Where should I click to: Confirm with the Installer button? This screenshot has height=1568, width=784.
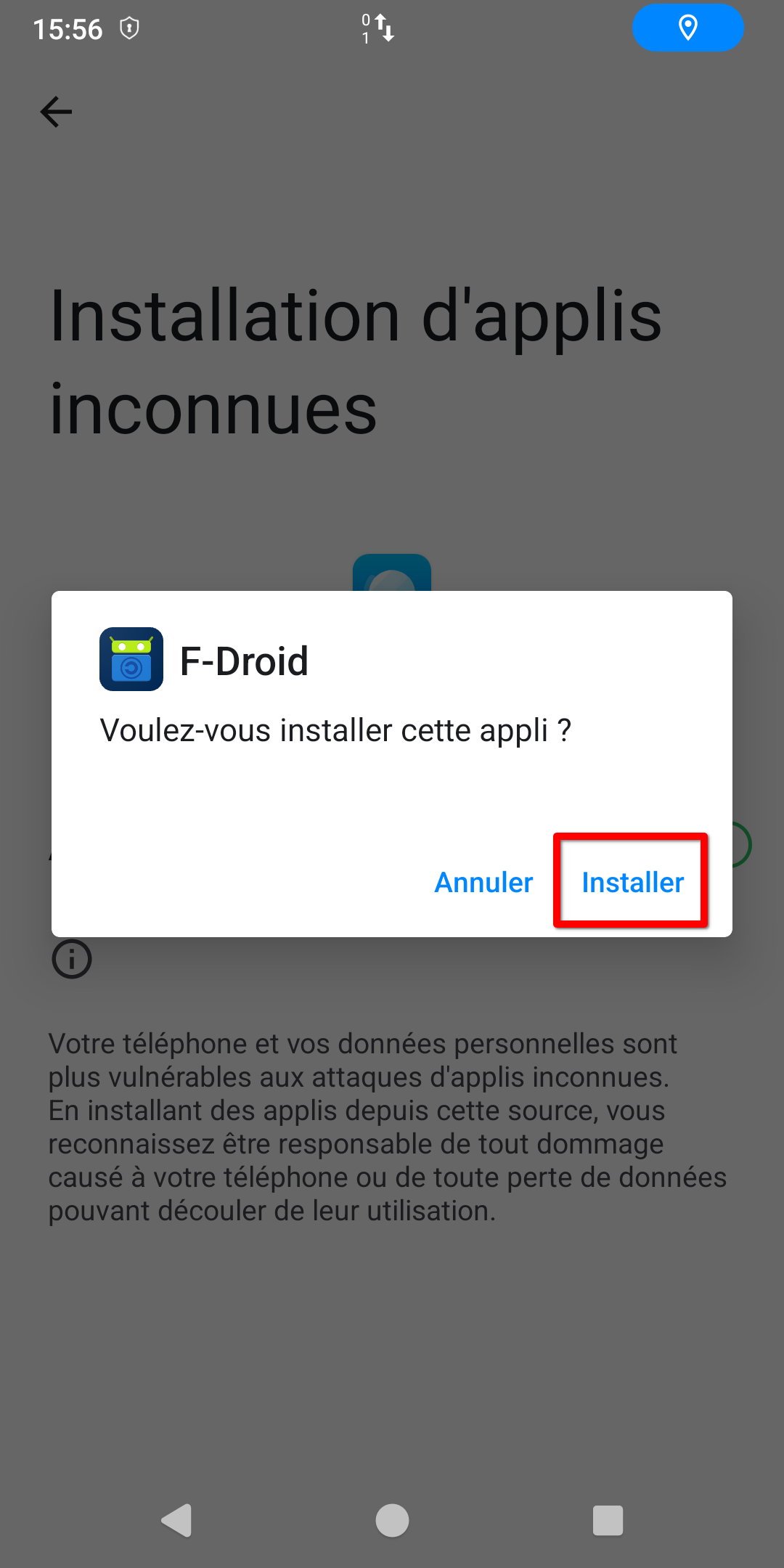click(632, 882)
